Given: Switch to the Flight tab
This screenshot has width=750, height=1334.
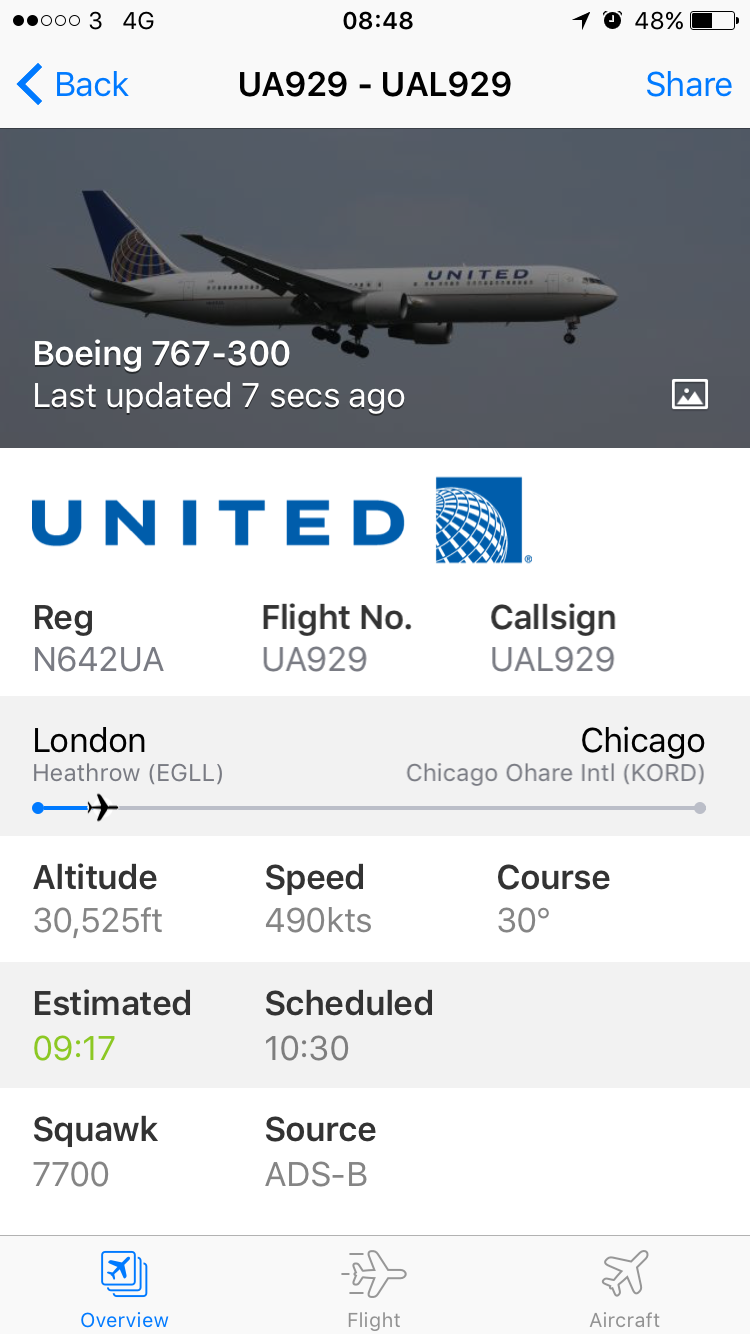Looking at the screenshot, I should tap(374, 1288).
